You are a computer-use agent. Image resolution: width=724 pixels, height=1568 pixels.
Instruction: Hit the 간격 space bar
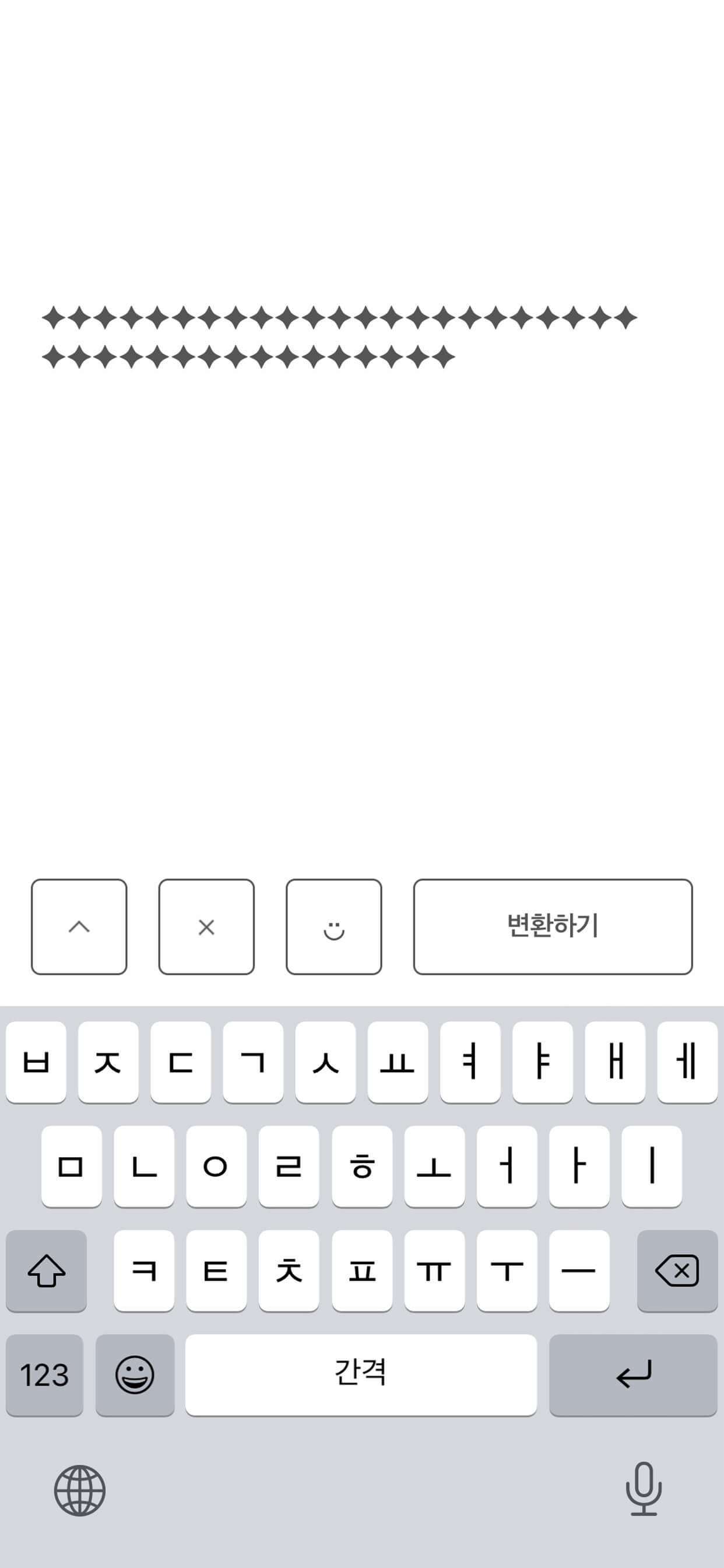coord(361,1374)
